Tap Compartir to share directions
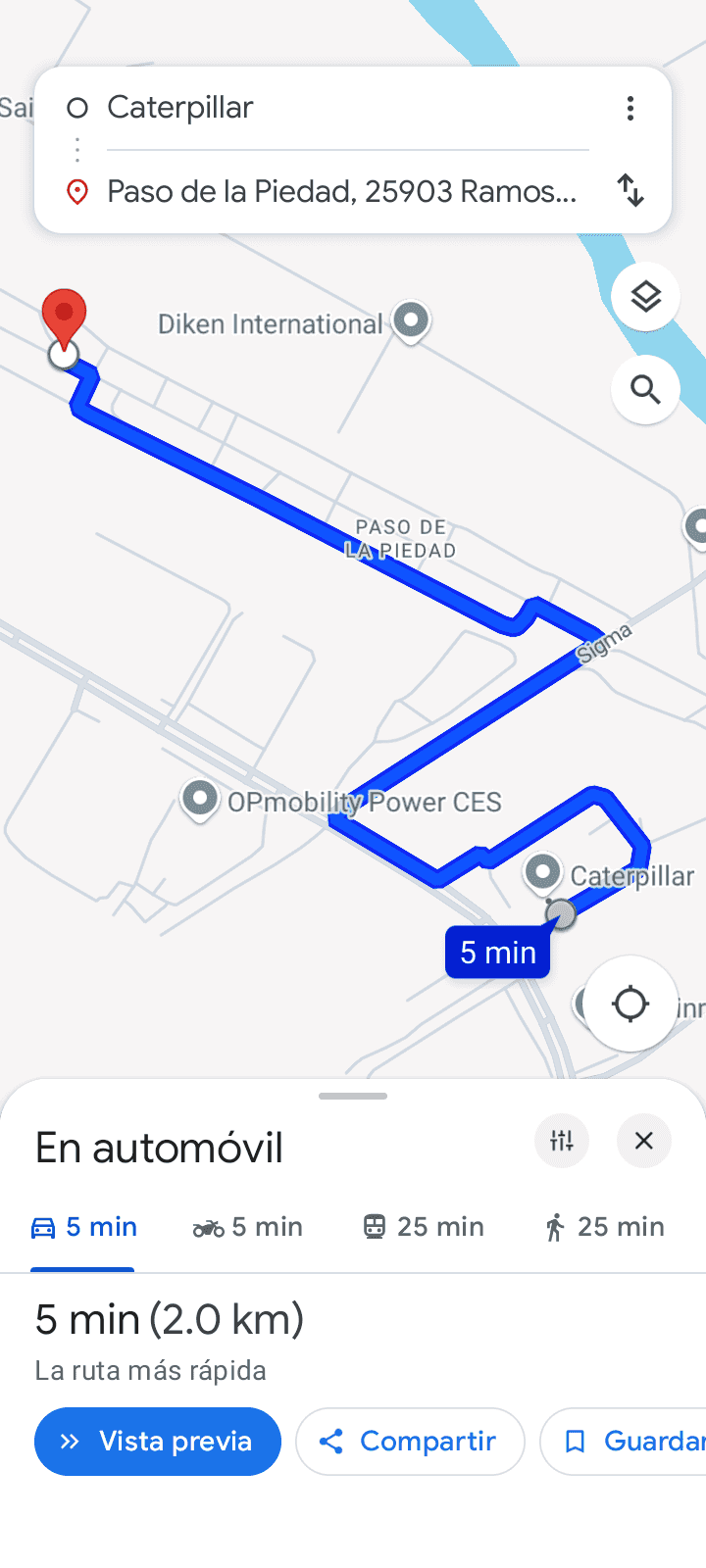706x1568 pixels. tap(410, 1442)
